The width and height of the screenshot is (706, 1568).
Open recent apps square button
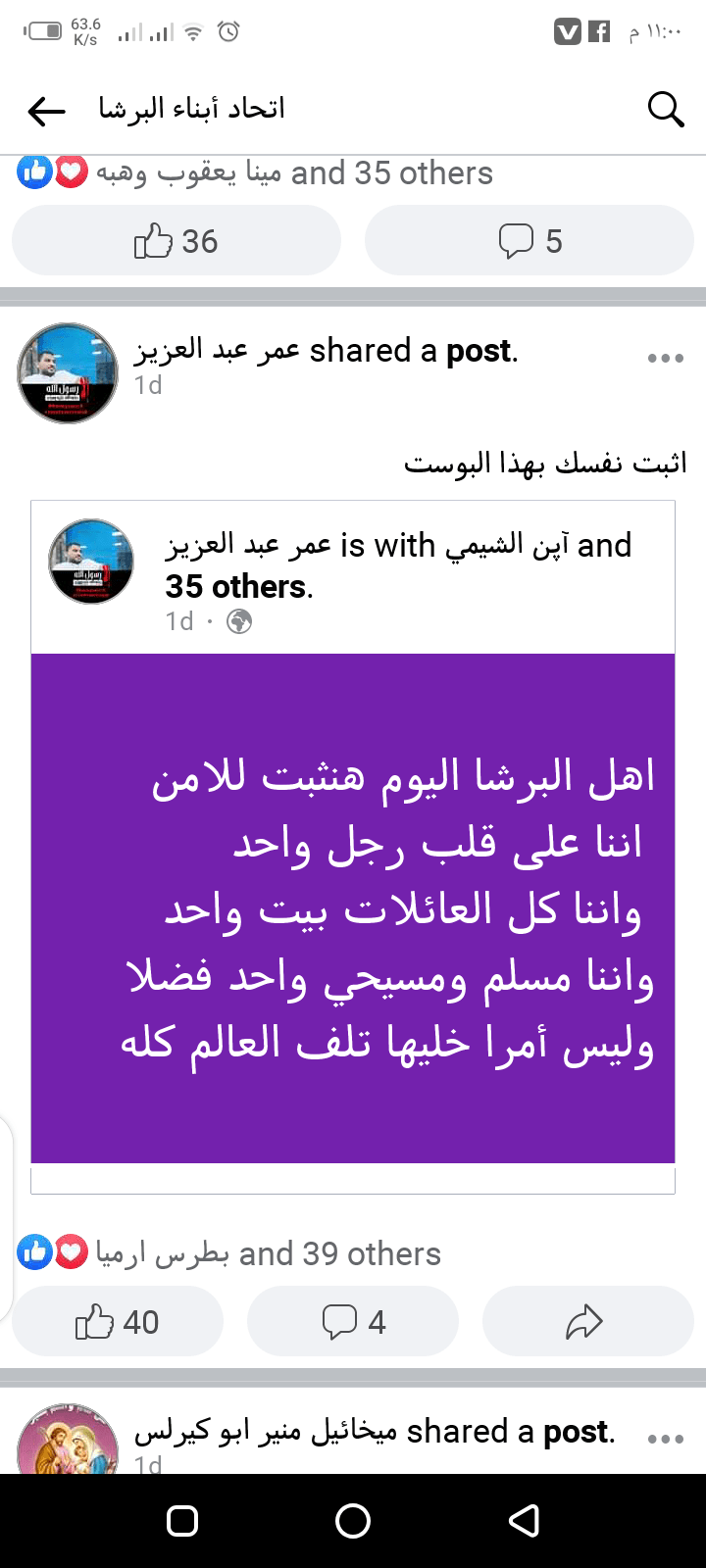182,1521
